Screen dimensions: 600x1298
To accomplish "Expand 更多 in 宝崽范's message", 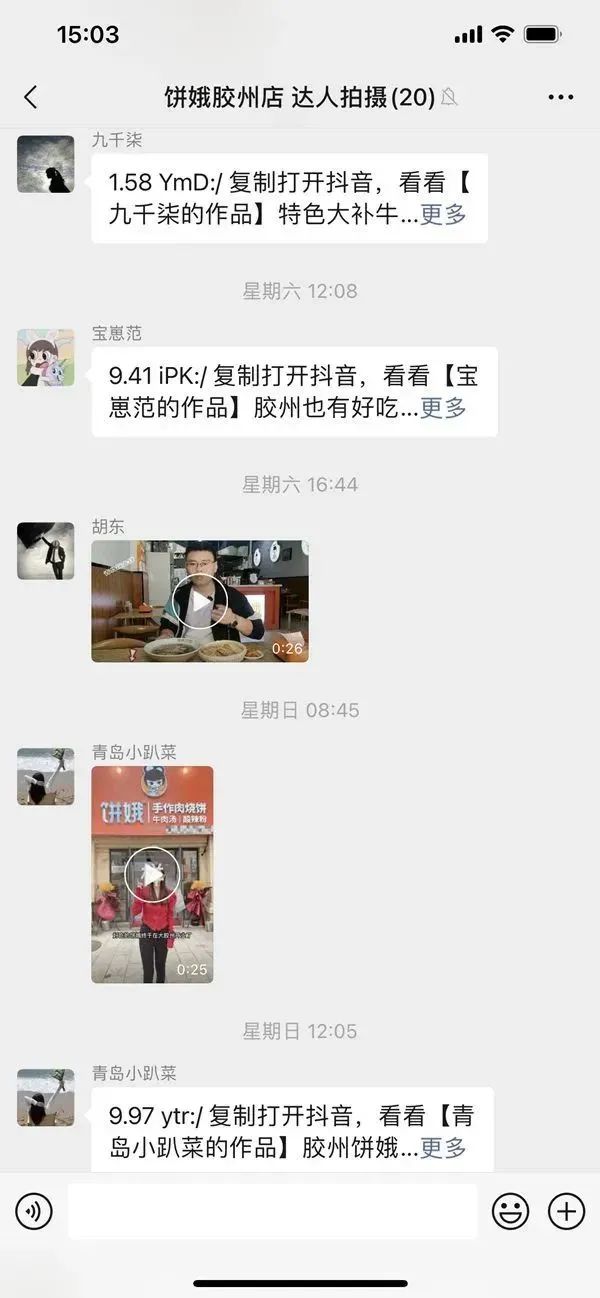I will coord(443,407).
